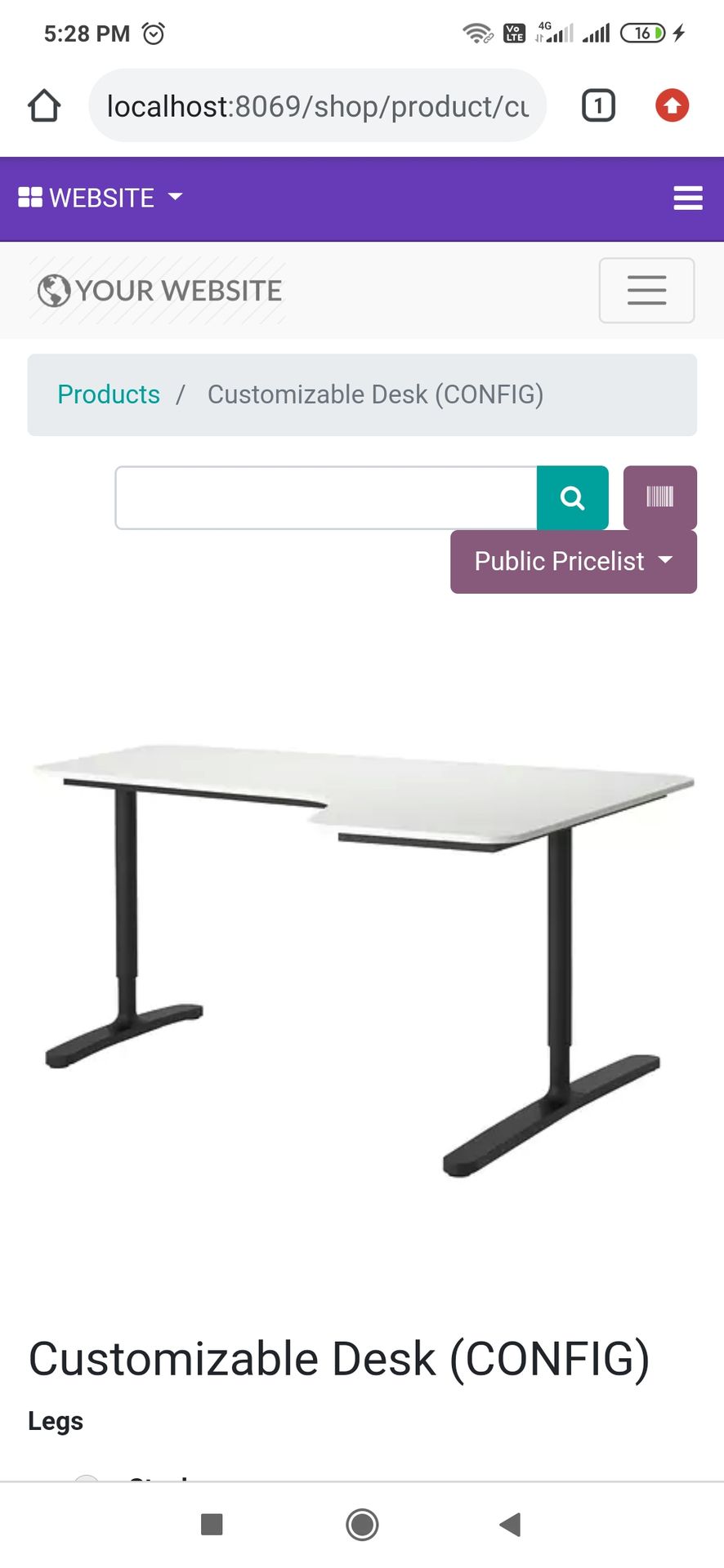Expand the Public Pricelist dropdown
This screenshot has height=1568, width=724.
click(573, 562)
